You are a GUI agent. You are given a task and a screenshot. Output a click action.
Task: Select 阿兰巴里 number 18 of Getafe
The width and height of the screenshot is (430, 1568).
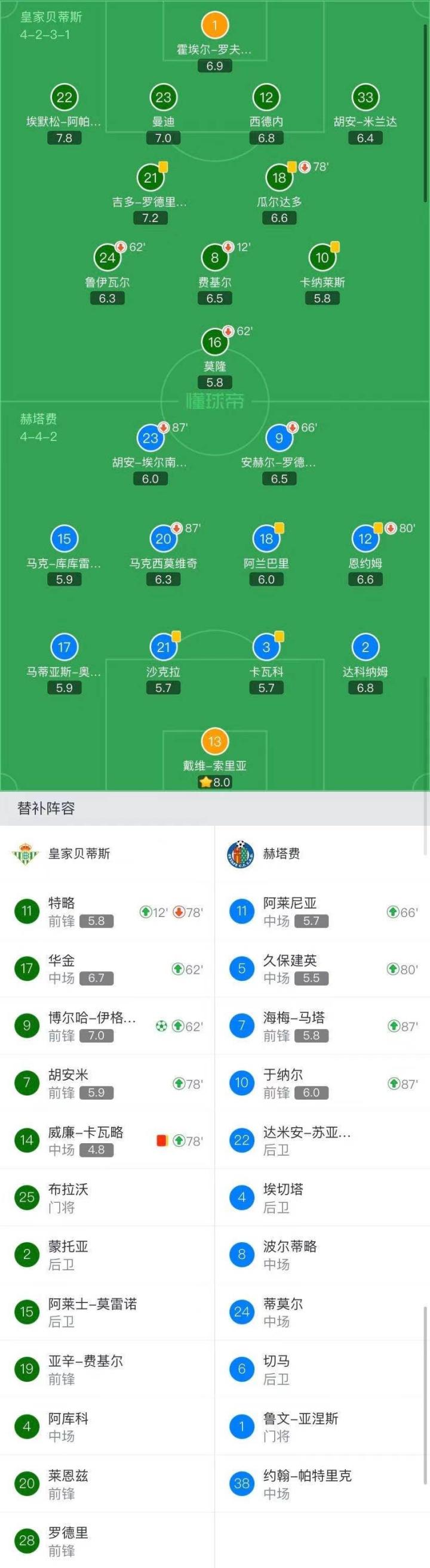click(266, 539)
